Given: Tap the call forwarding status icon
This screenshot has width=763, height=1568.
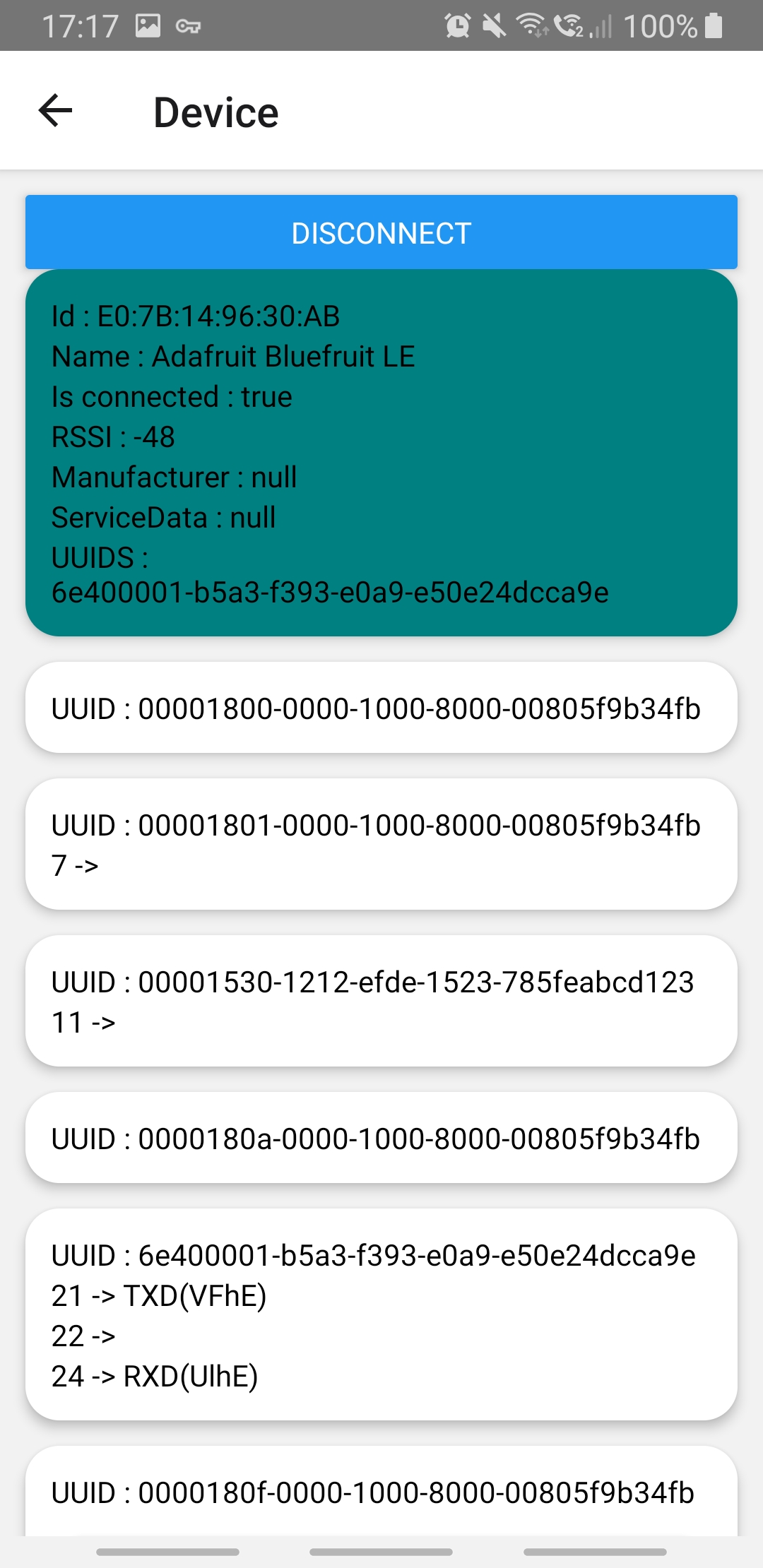Looking at the screenshot, I should pos(569,27).
